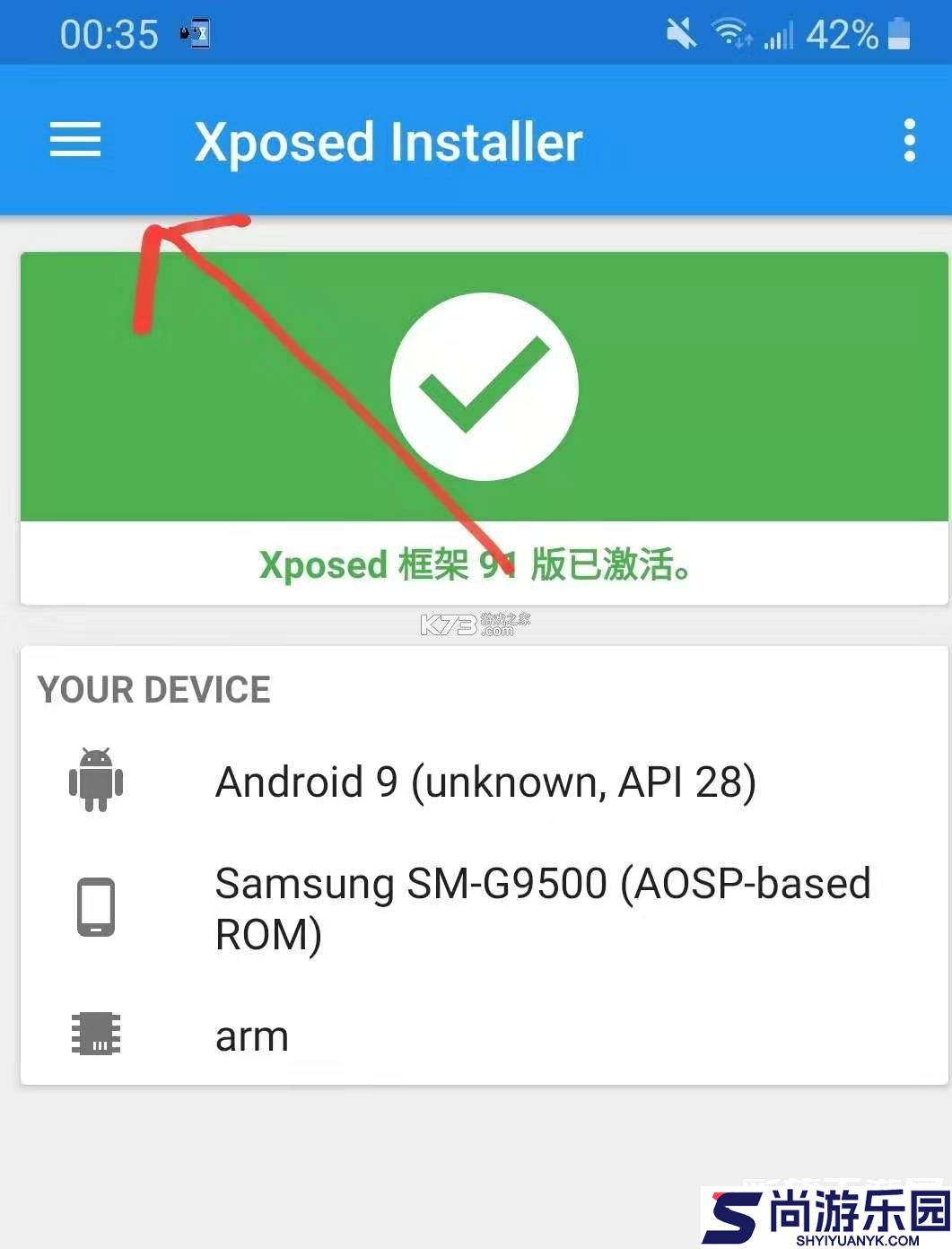Open the three-dot overflow menu
Image resolution: width=952 pixels, height=1249 pixels.
[909, 141]
